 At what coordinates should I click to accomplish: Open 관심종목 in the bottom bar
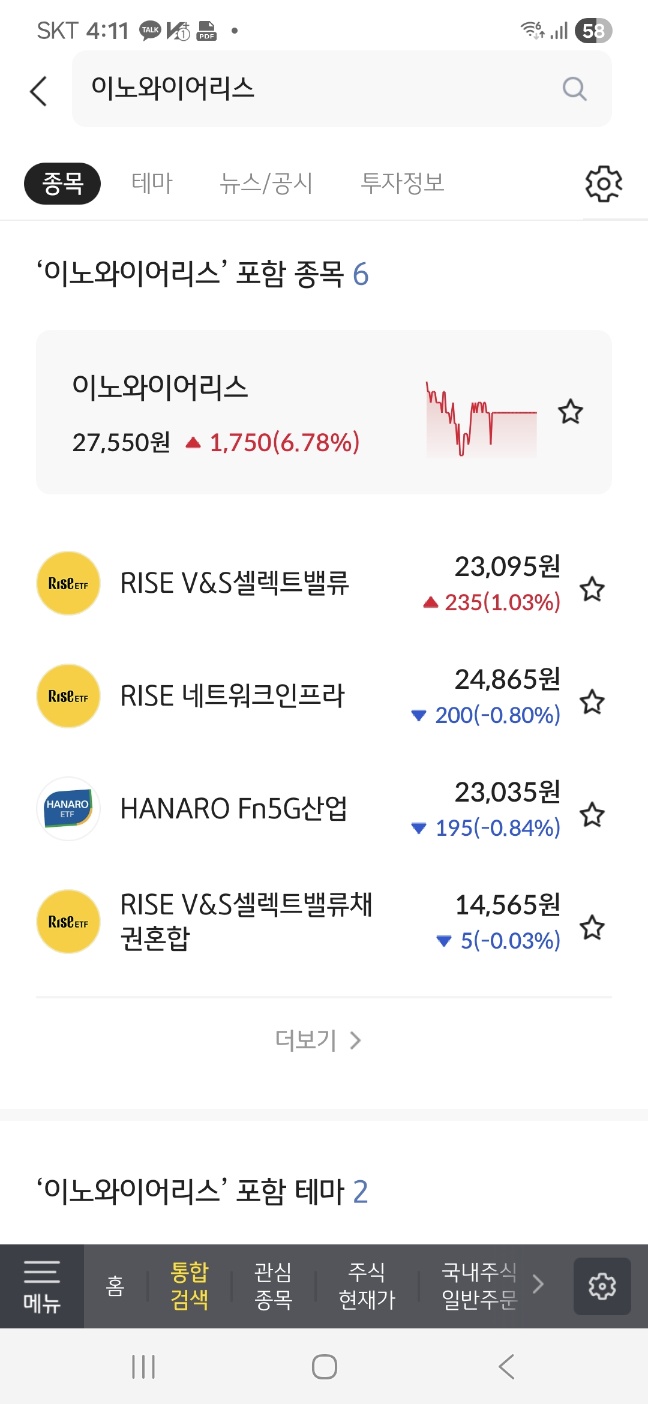tap(273, 1286)
